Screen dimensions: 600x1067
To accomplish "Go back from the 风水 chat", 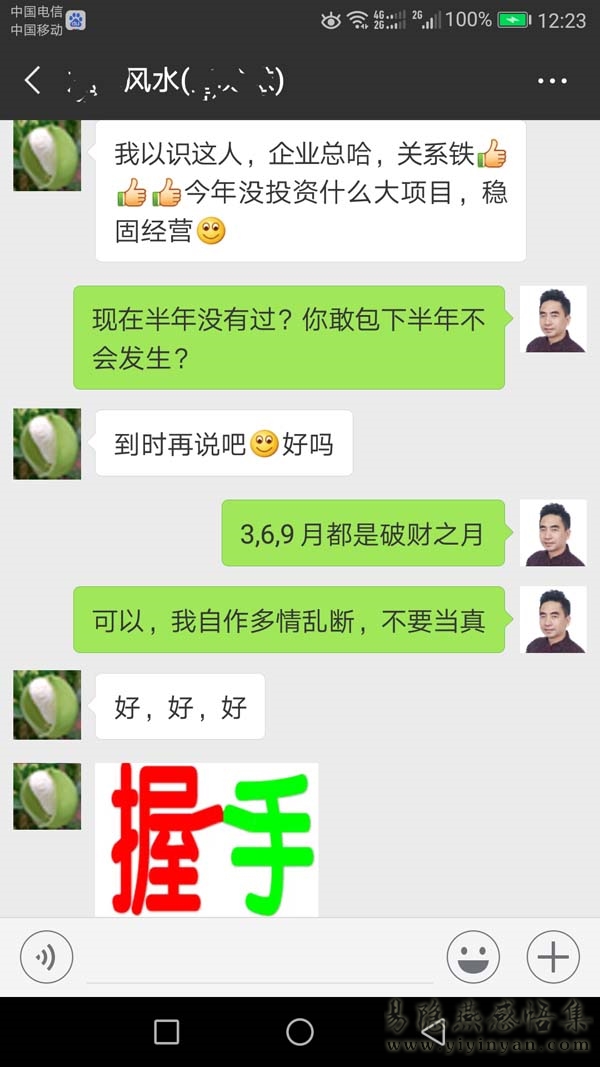I will click(x=33, y=81).
